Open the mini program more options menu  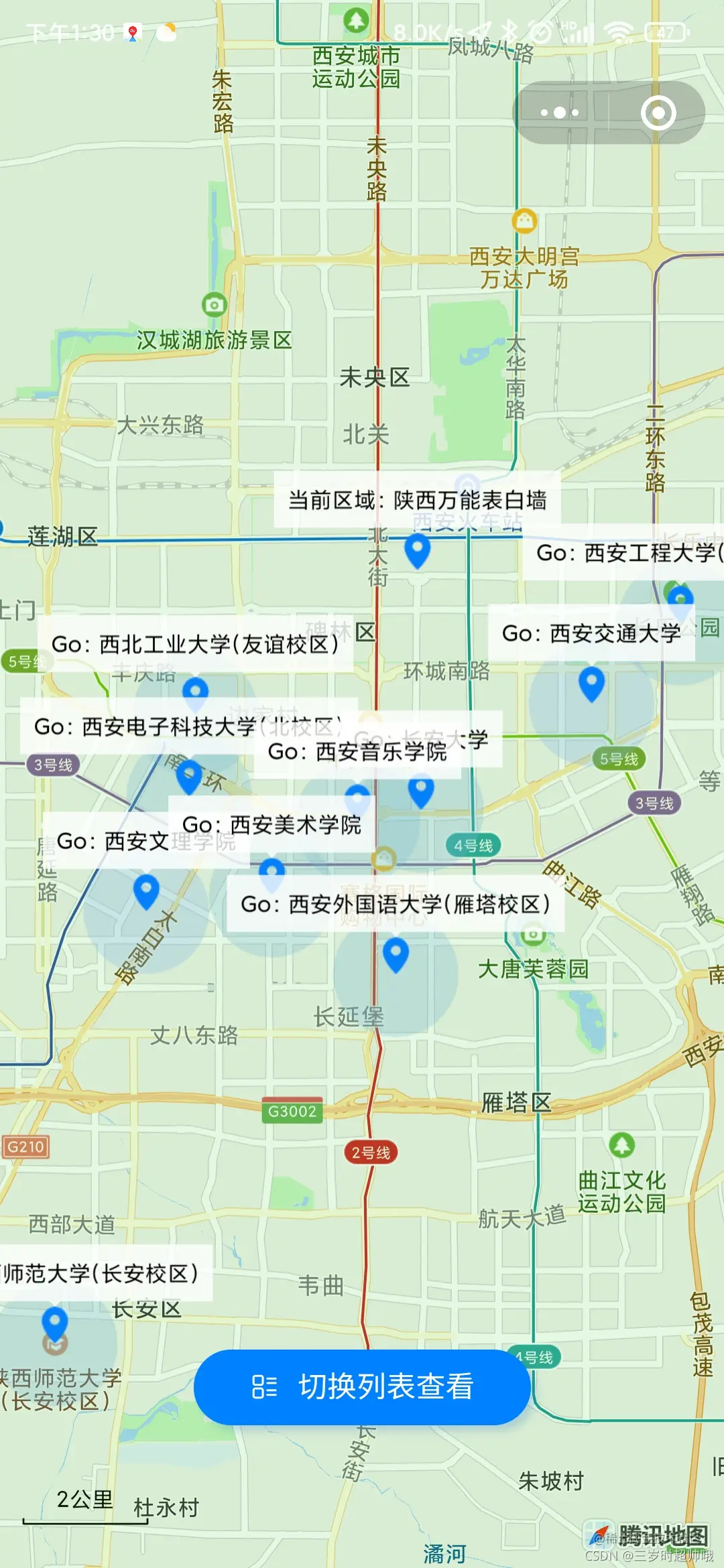[x=560, y=113]
